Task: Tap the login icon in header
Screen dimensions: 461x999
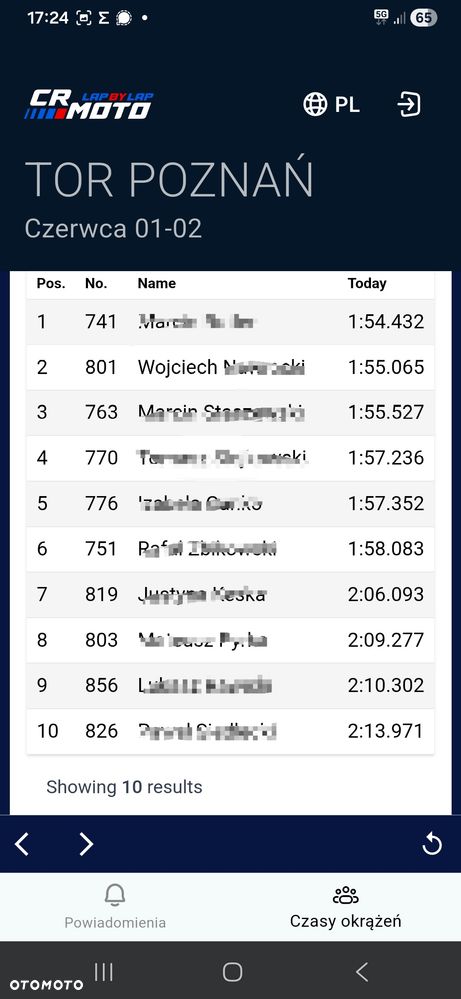Action: [409, 104]
